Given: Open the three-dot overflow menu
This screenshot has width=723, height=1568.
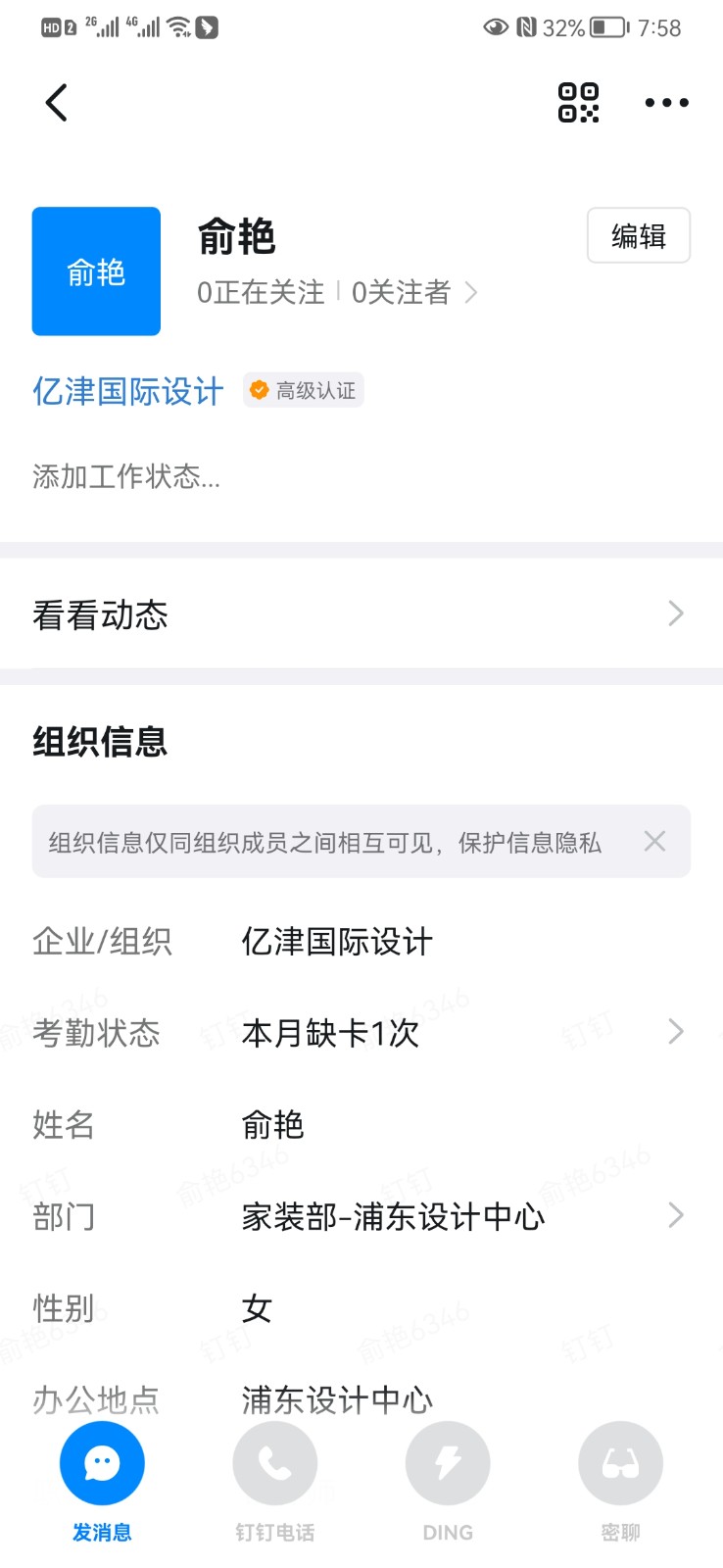Looking at the screenshot, I should point(666,102).
